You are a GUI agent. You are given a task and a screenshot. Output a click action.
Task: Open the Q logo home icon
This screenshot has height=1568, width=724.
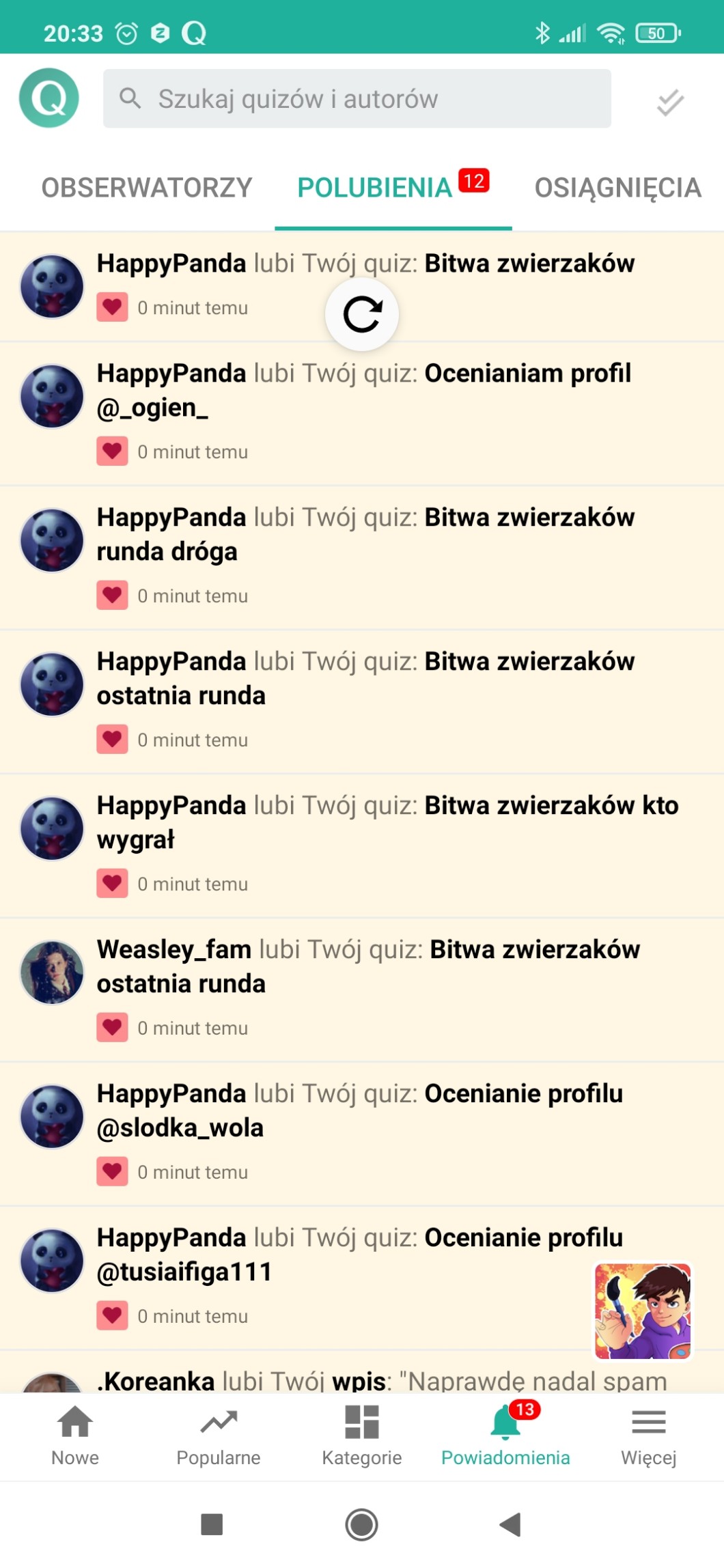(x=49, y=98)
